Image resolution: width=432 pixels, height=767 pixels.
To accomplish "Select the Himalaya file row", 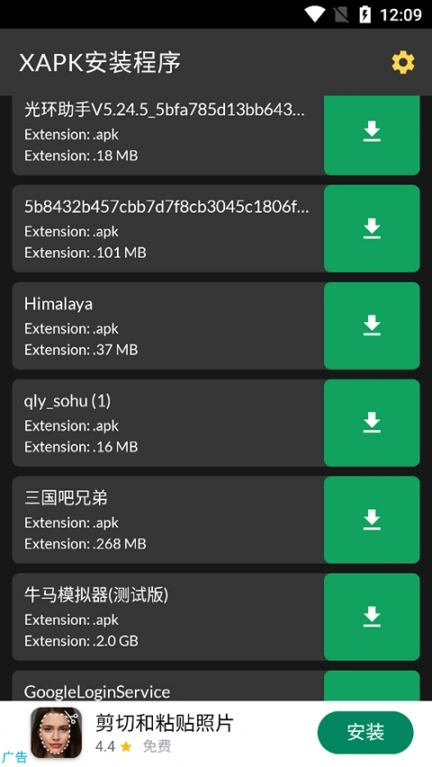I will tap(168, 326).
